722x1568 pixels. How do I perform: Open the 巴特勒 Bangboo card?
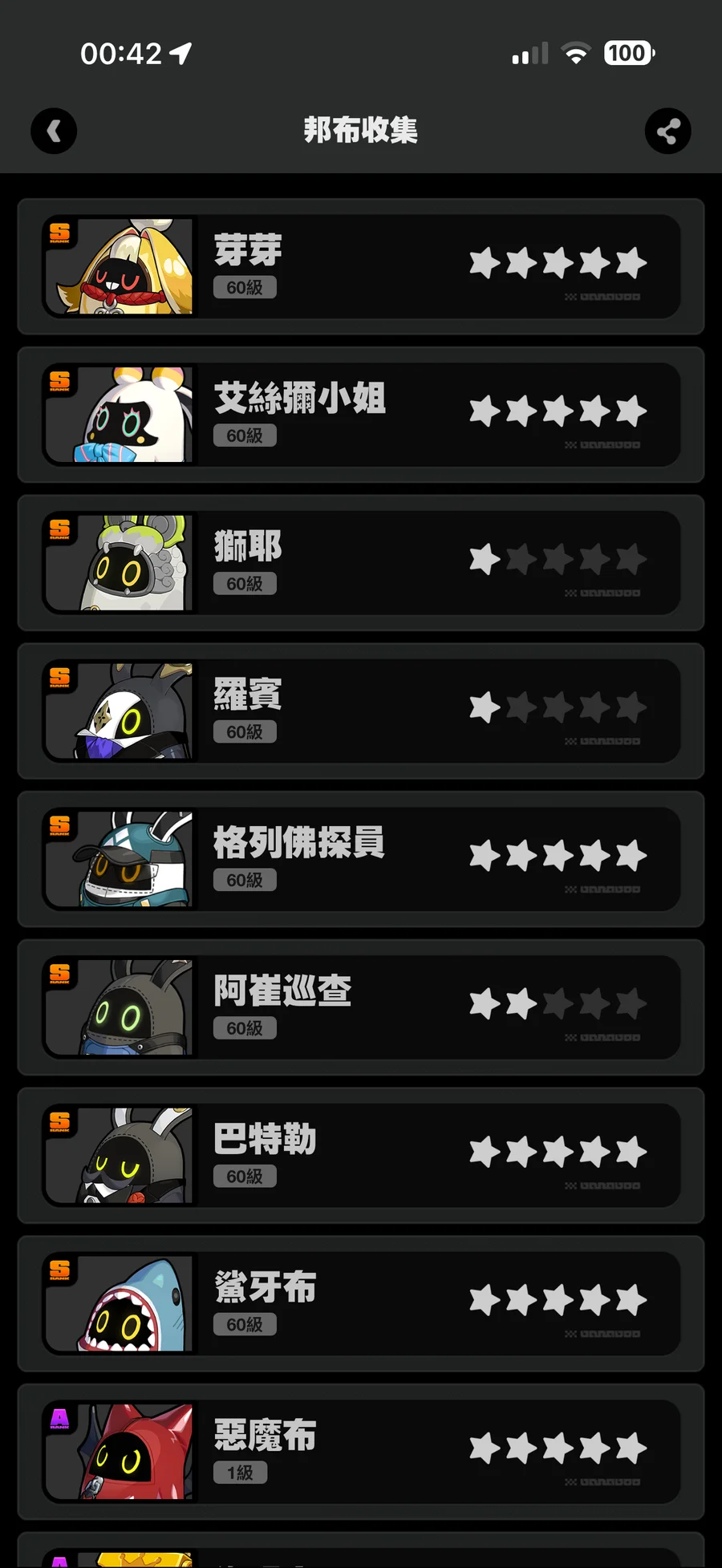[361, 1155]
